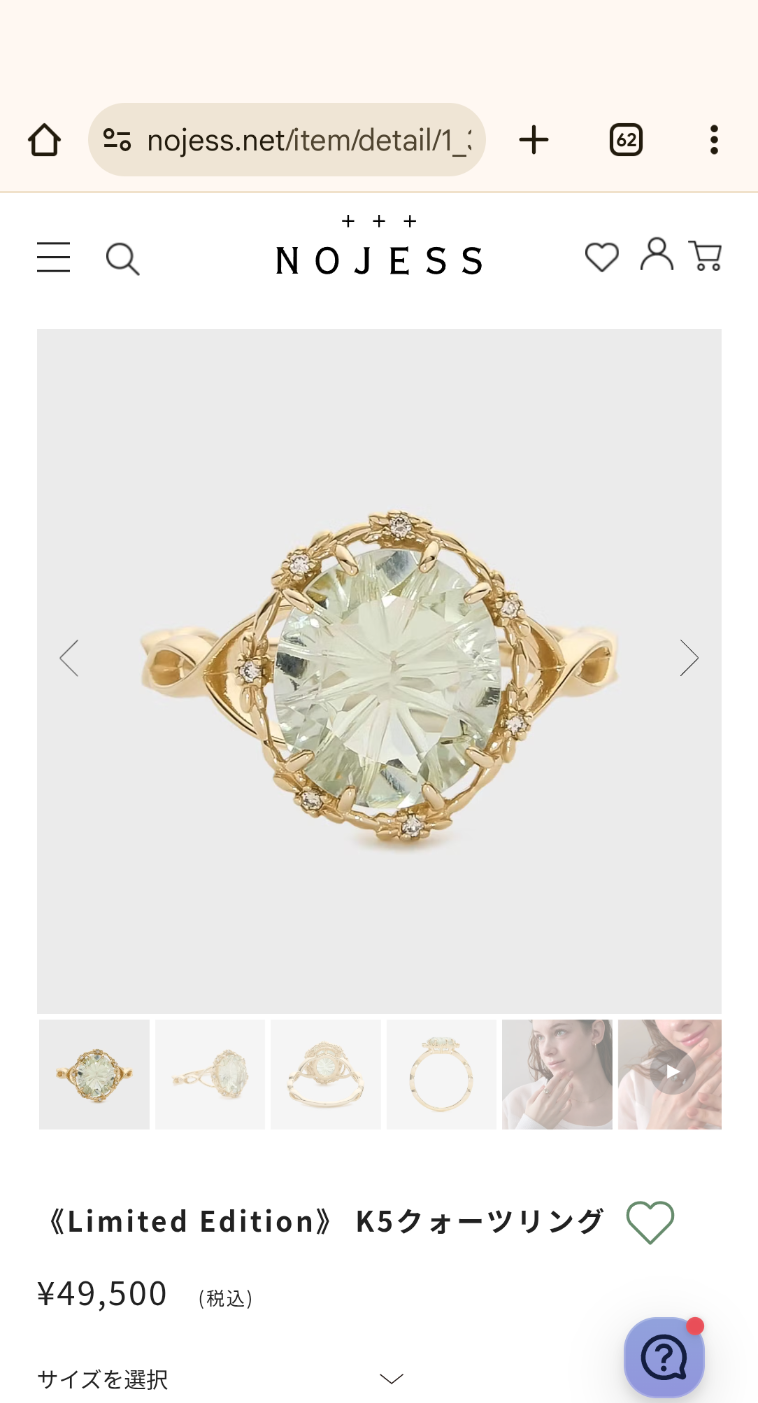Add this ring to favorites

(650, 1222)
